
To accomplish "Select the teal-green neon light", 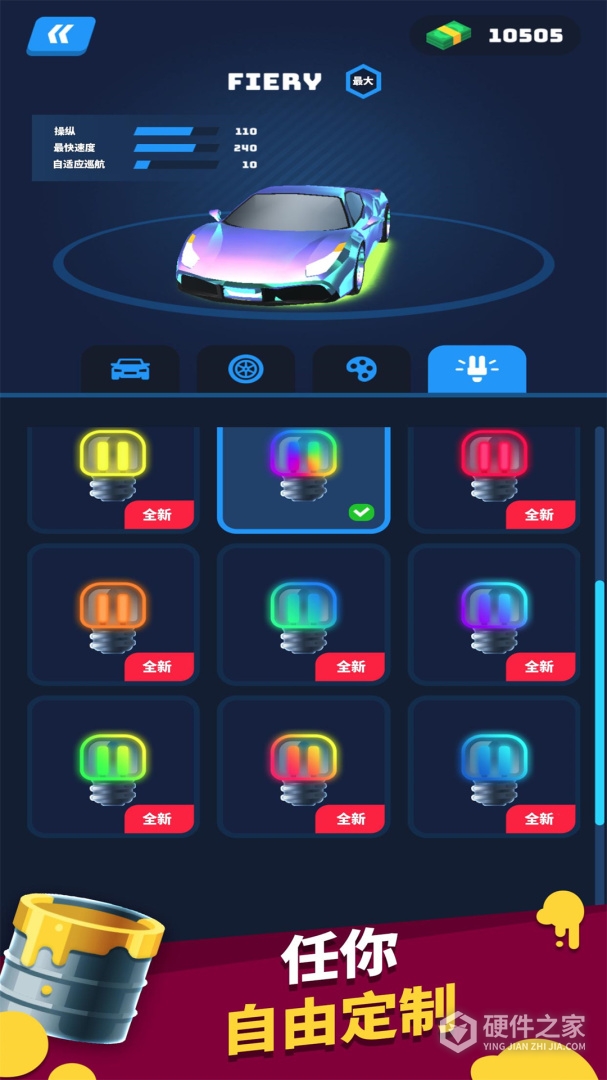I will pos(303,614).
